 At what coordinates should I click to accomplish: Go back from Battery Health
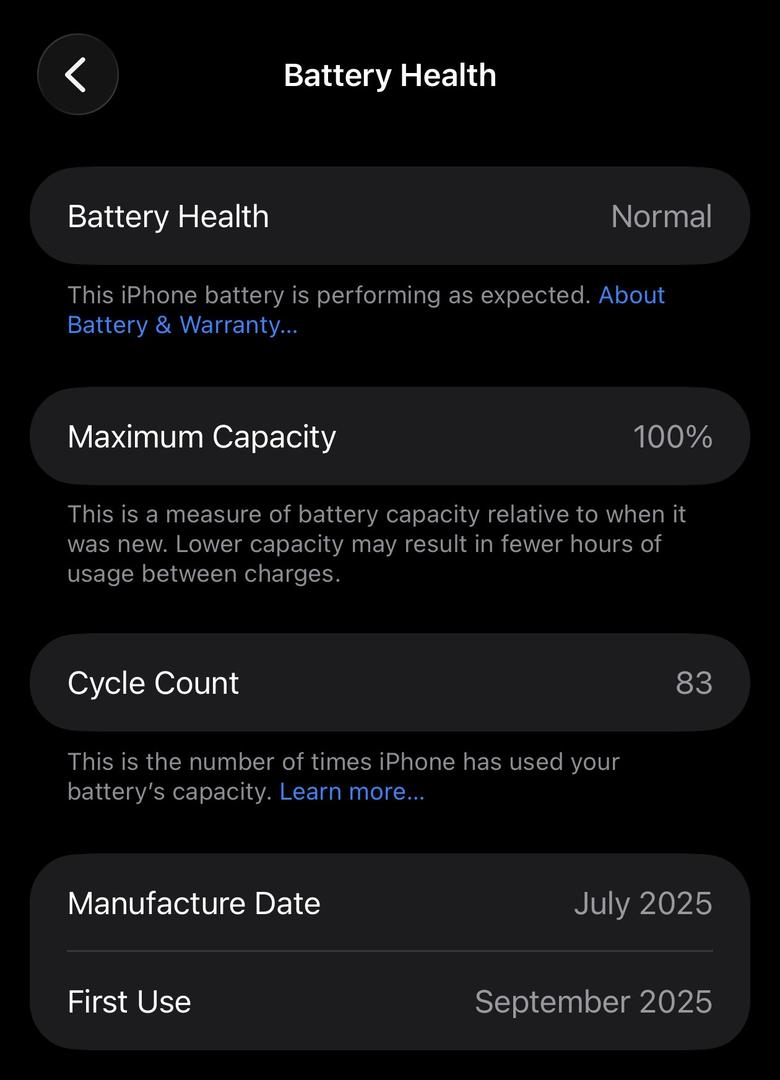(x=77, y=75)
